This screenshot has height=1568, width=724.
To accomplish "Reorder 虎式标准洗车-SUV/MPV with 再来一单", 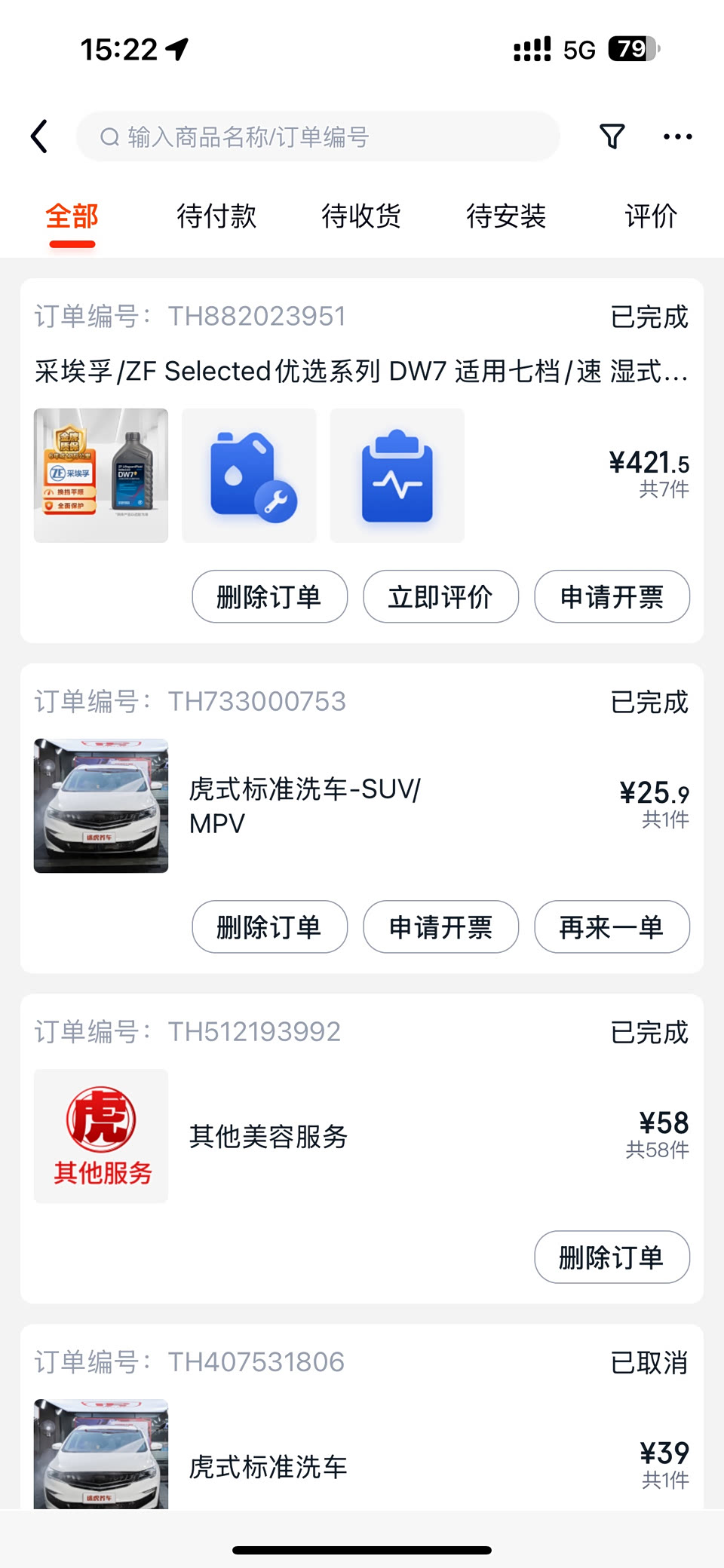I will tap(612, 927).
